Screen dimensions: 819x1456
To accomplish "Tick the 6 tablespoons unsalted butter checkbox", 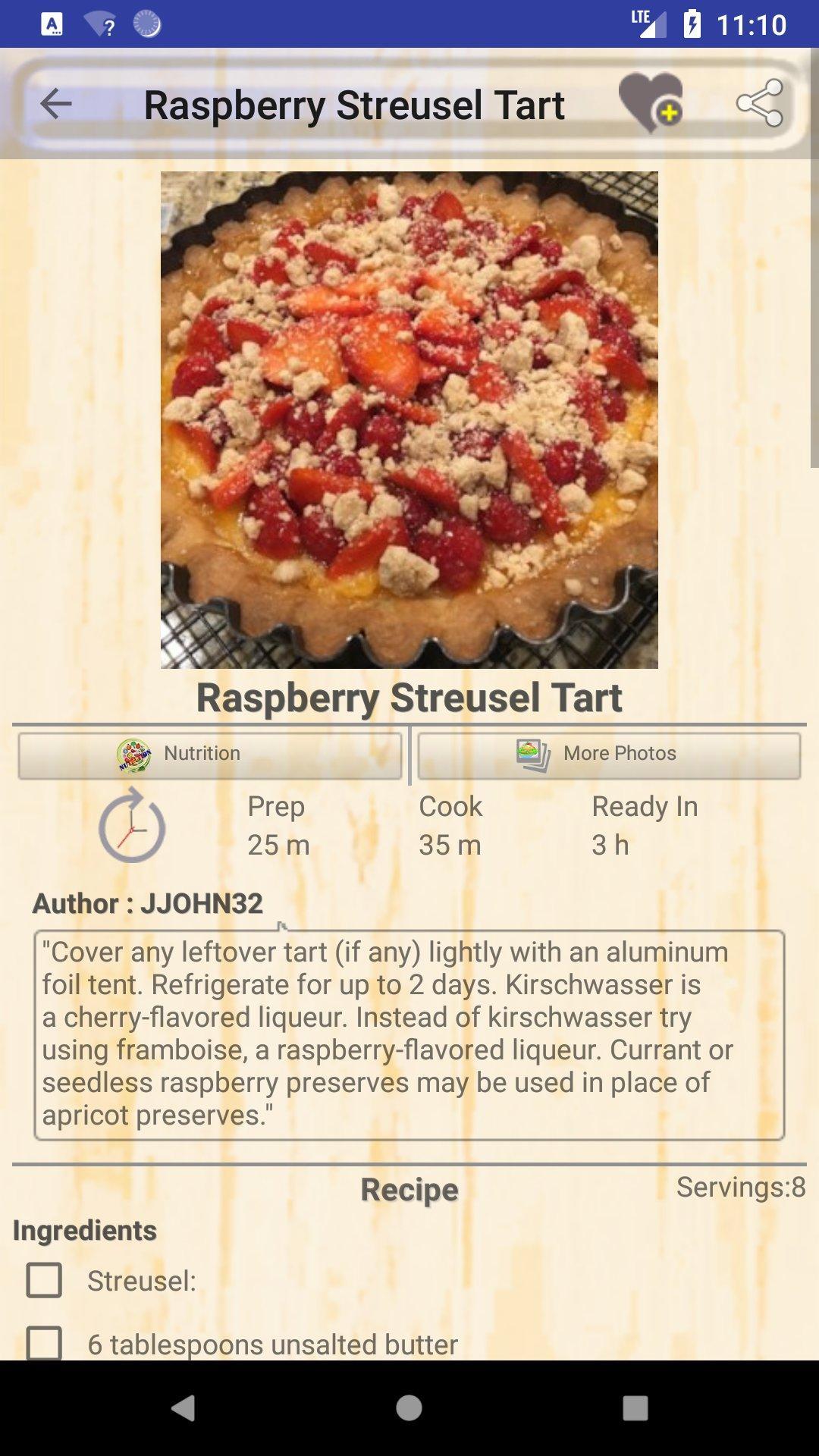I will coord(44,1342).
